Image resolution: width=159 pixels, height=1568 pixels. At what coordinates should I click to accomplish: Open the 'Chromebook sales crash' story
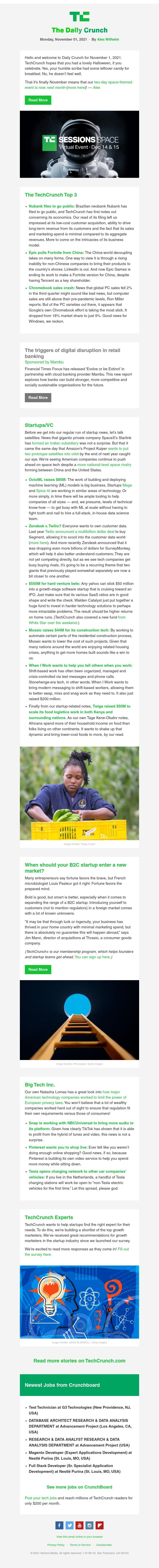click(x=52, y=288)
